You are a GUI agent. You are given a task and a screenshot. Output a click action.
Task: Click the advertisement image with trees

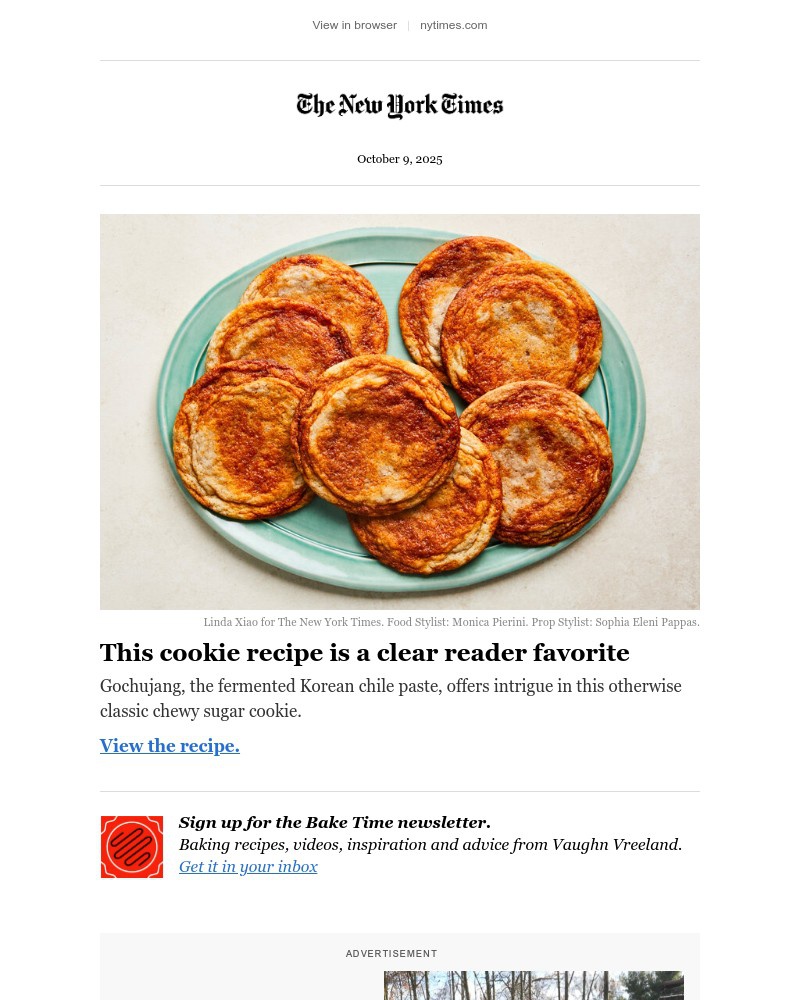pos(533,985)
